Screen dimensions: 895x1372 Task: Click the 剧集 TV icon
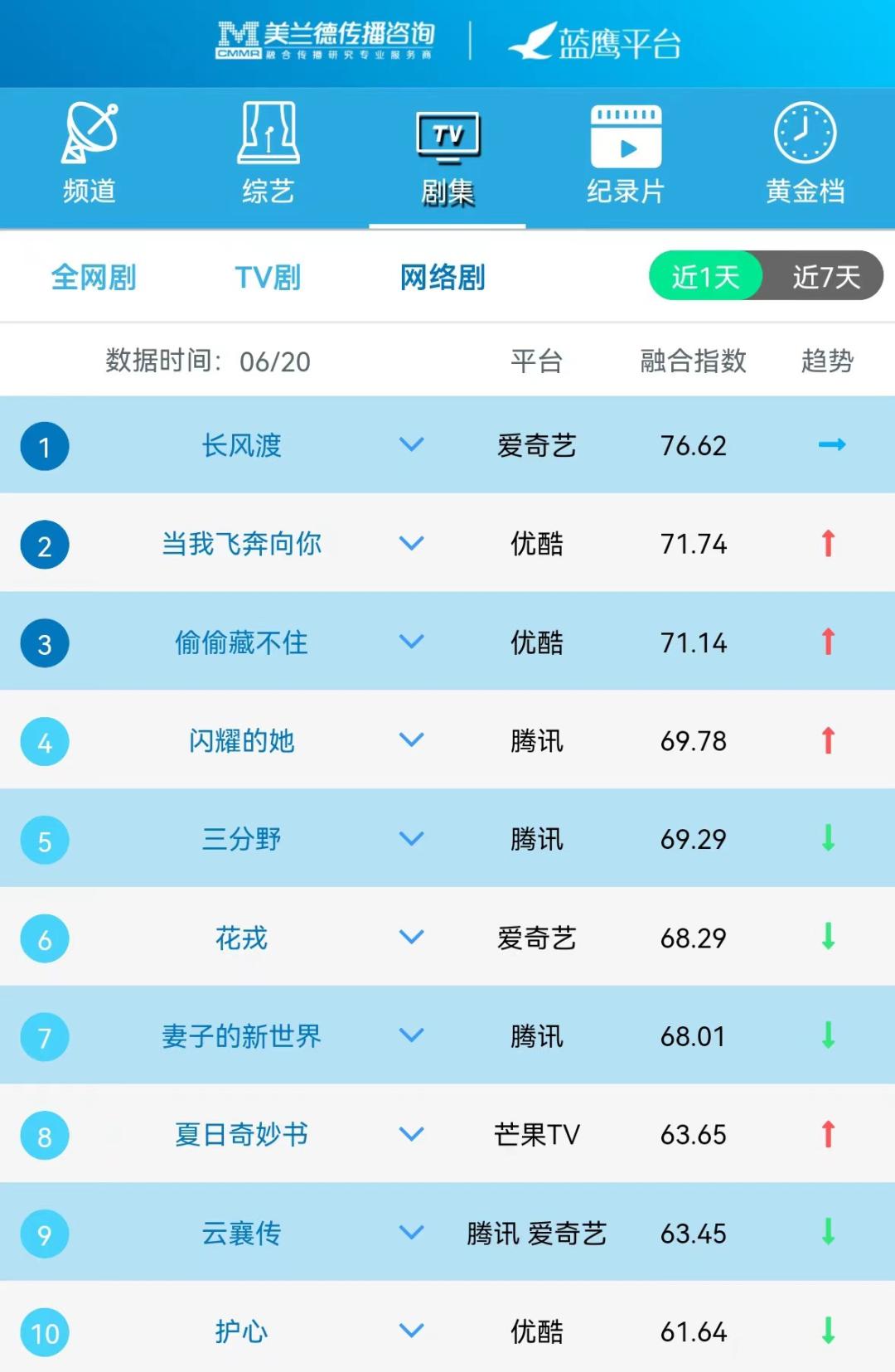[x=447, y=133]
